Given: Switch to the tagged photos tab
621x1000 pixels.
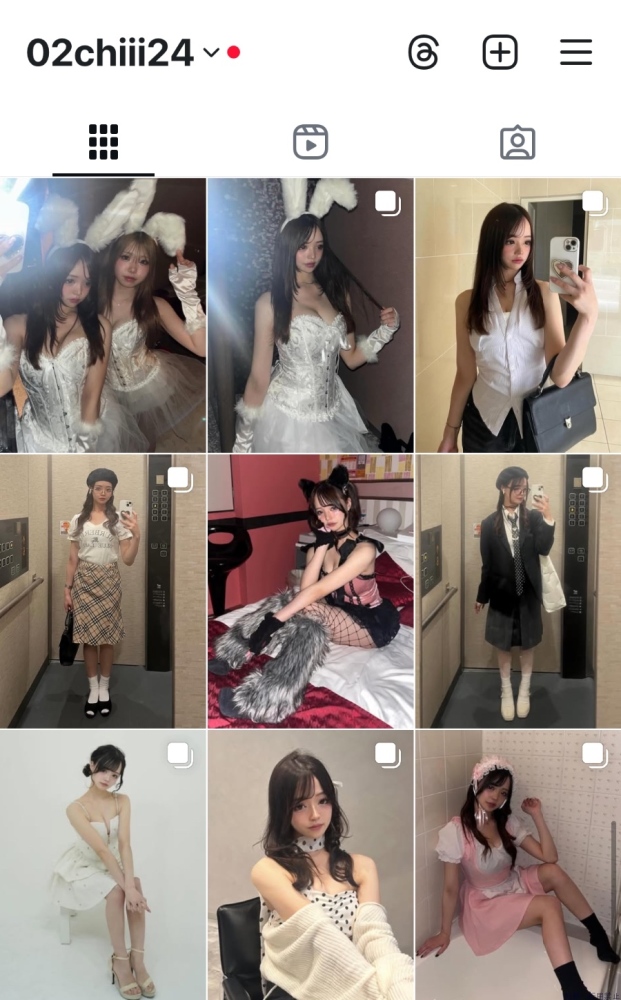Looking at the screenshot, I should coord(517,143).
